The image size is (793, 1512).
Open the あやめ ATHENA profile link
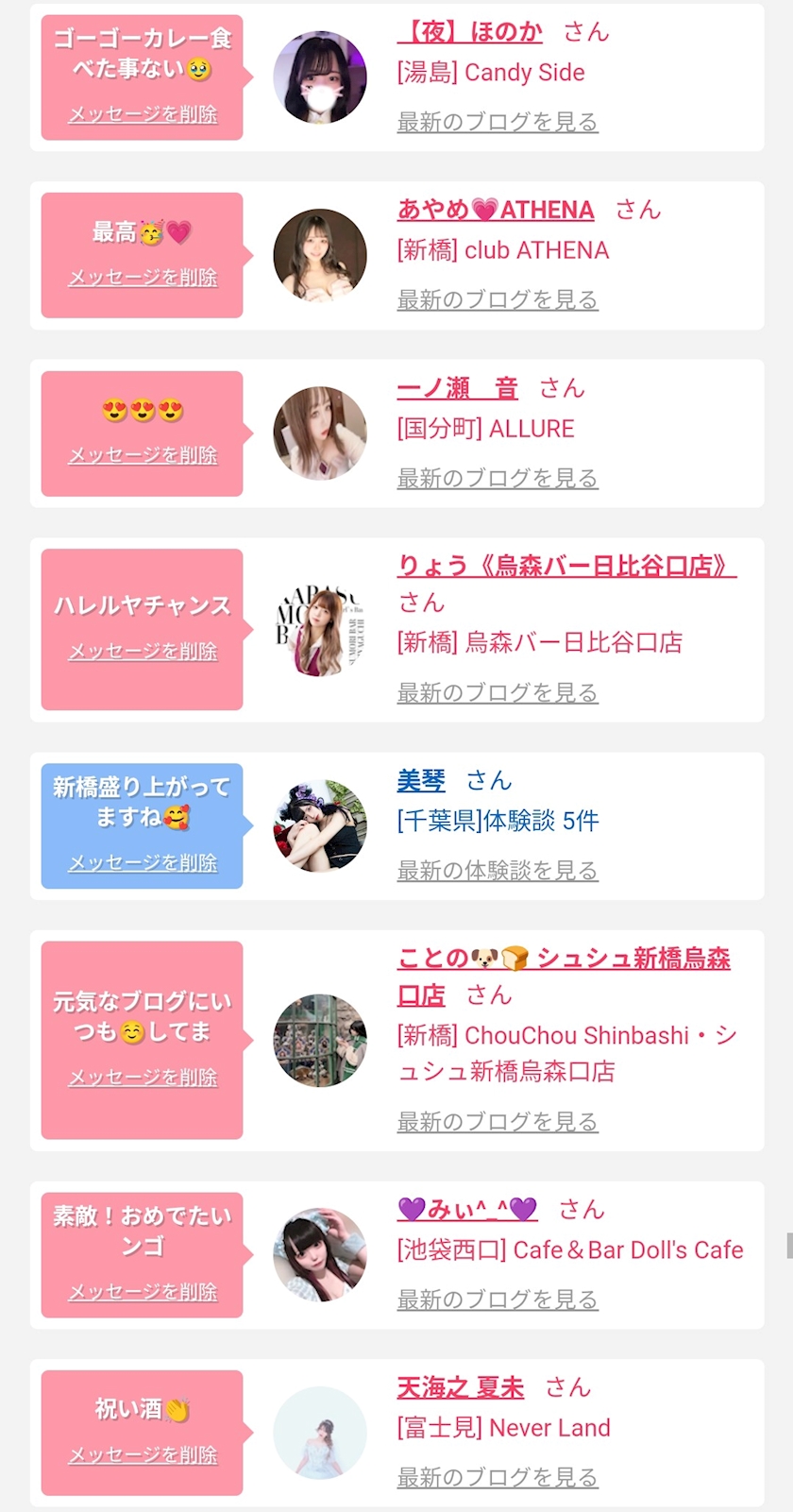point(496,210)
